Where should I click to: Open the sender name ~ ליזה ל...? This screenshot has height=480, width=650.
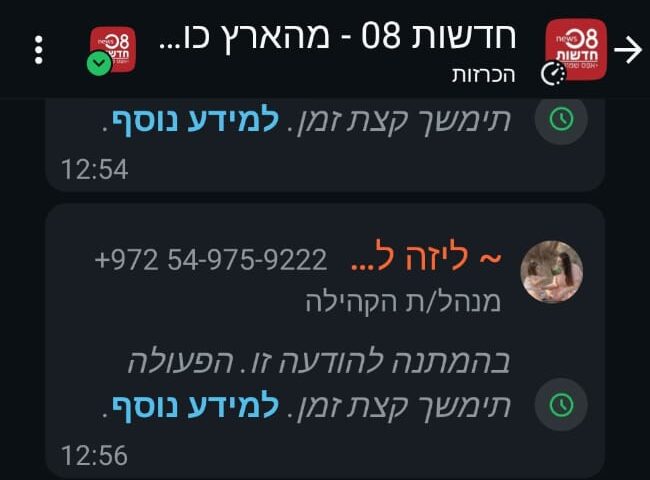[x=427, y=260]
